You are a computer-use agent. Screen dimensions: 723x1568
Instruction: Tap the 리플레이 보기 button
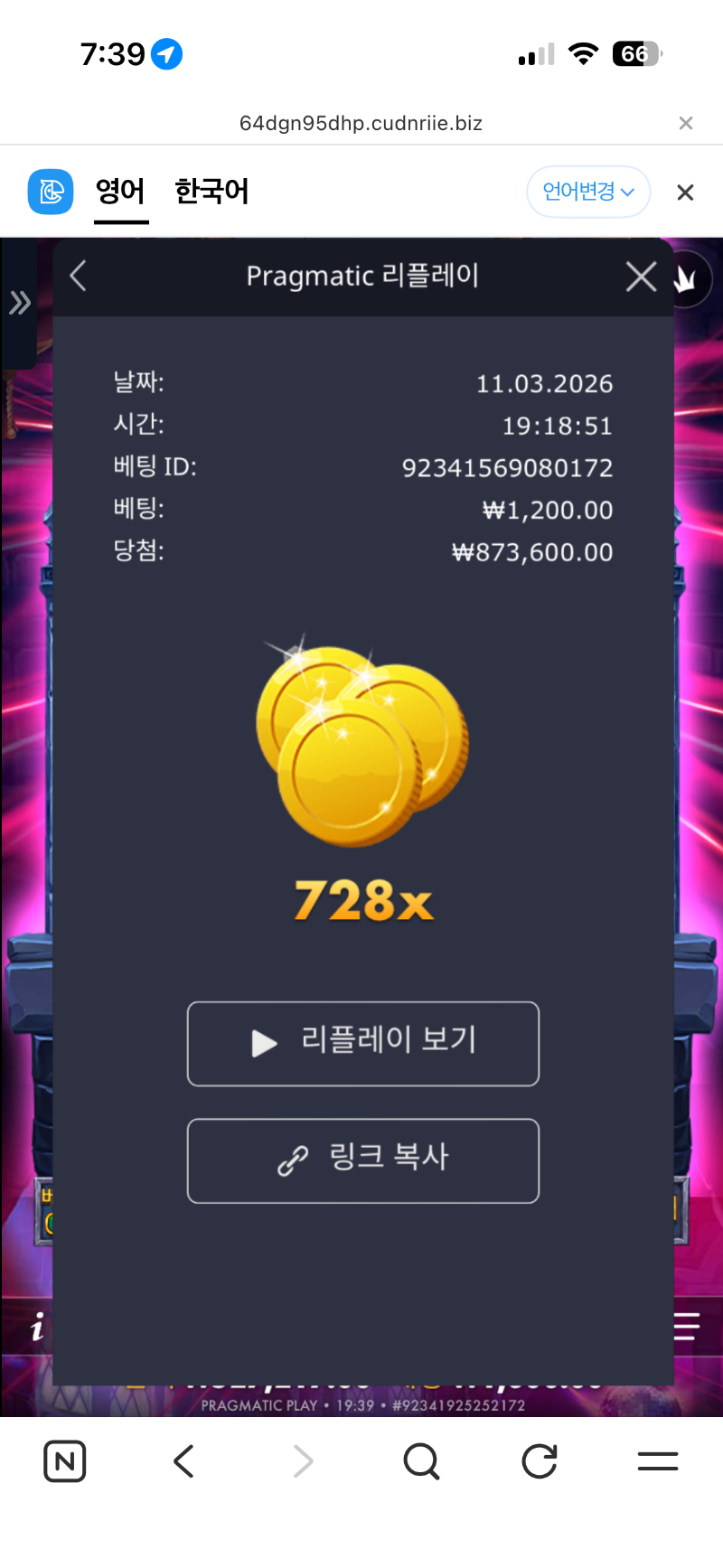click(363, 1043)
